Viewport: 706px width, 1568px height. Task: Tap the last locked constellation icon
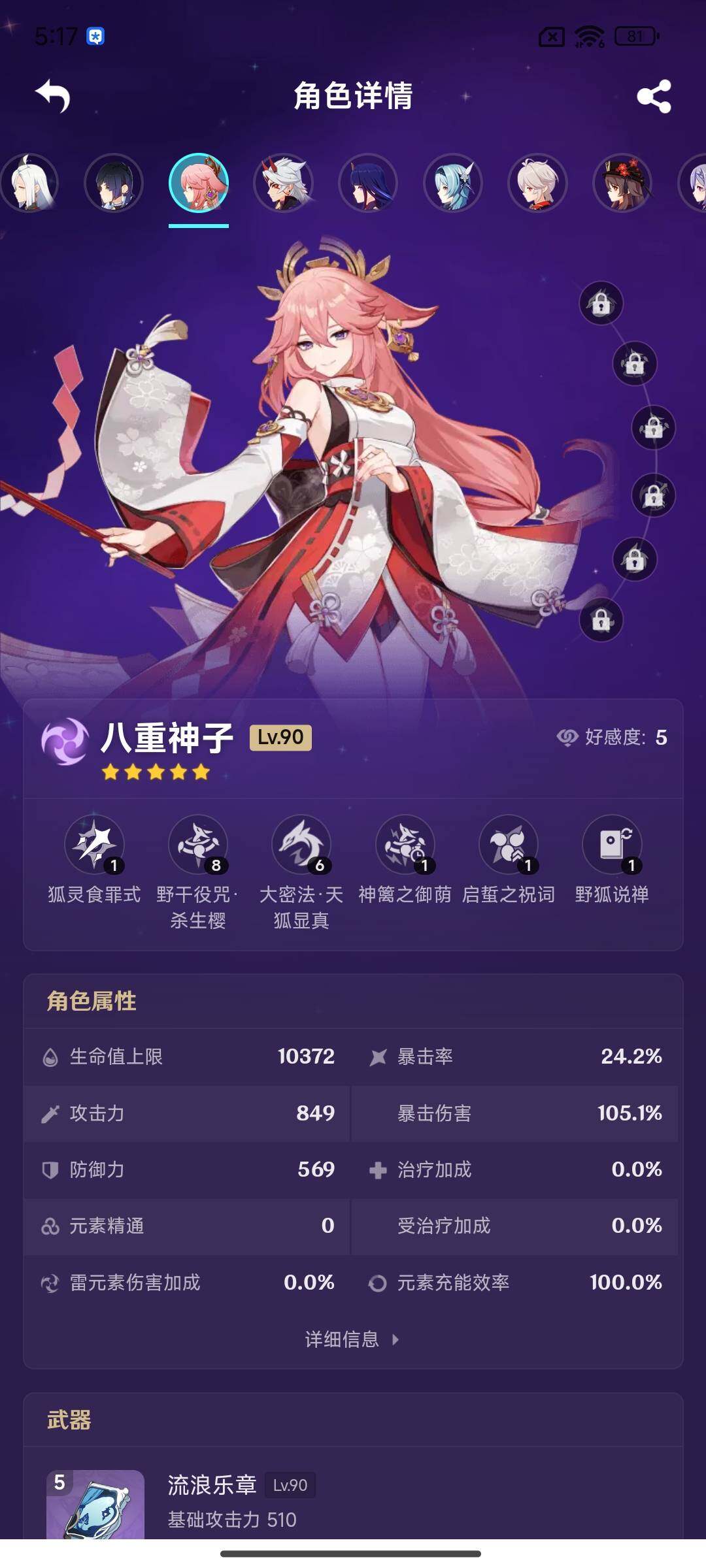[x=601, y=620]
